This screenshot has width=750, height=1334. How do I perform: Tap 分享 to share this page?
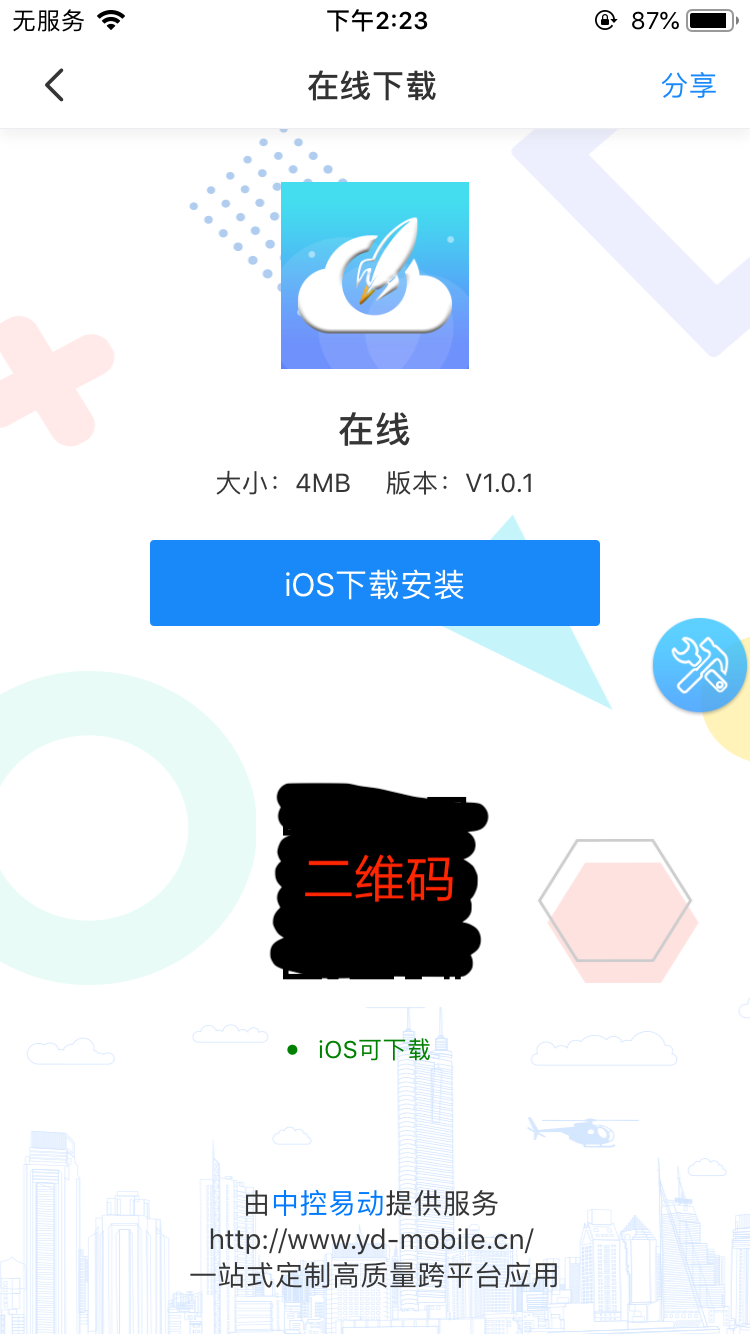(x=688, y=86)
